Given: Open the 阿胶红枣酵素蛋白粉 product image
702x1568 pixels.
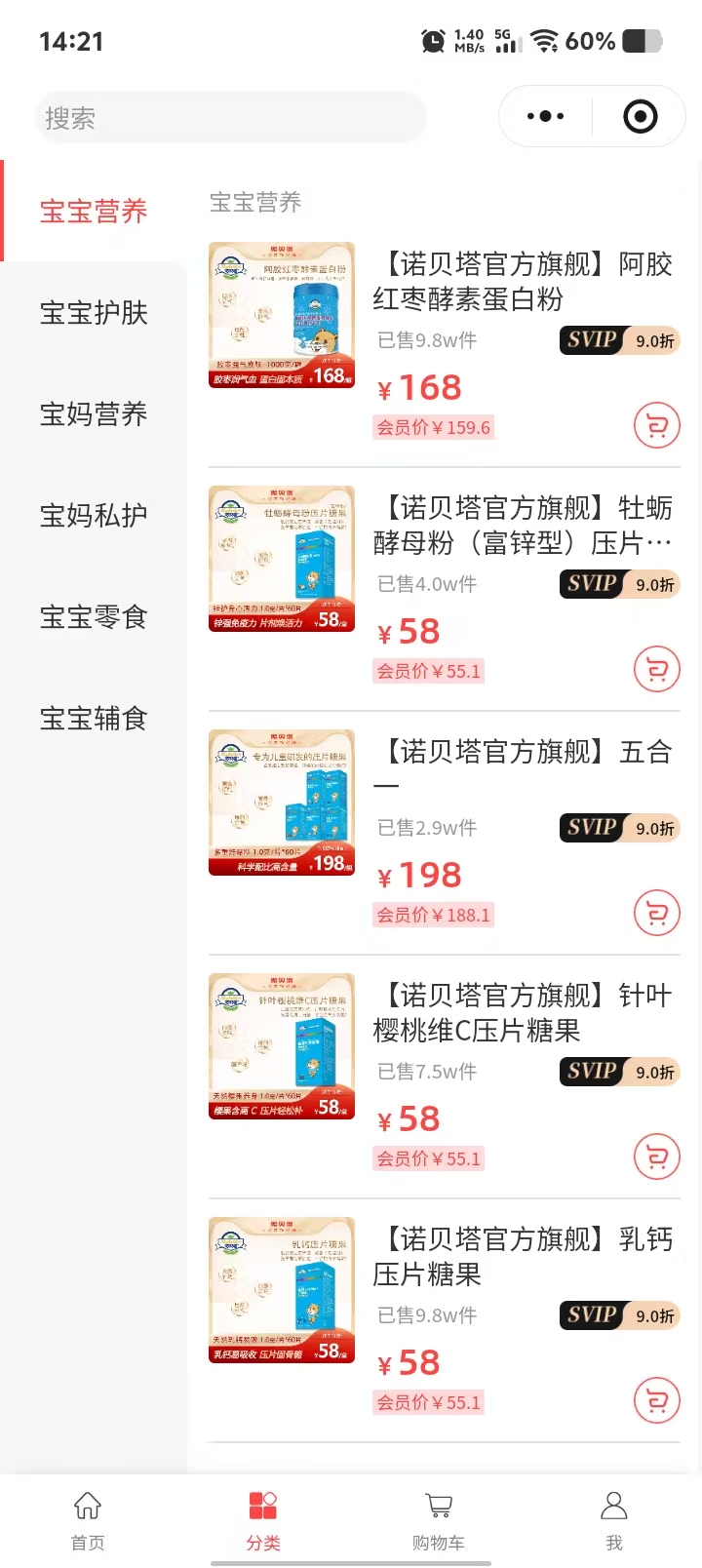Looking at the screenshot, I should coord(282,315).
